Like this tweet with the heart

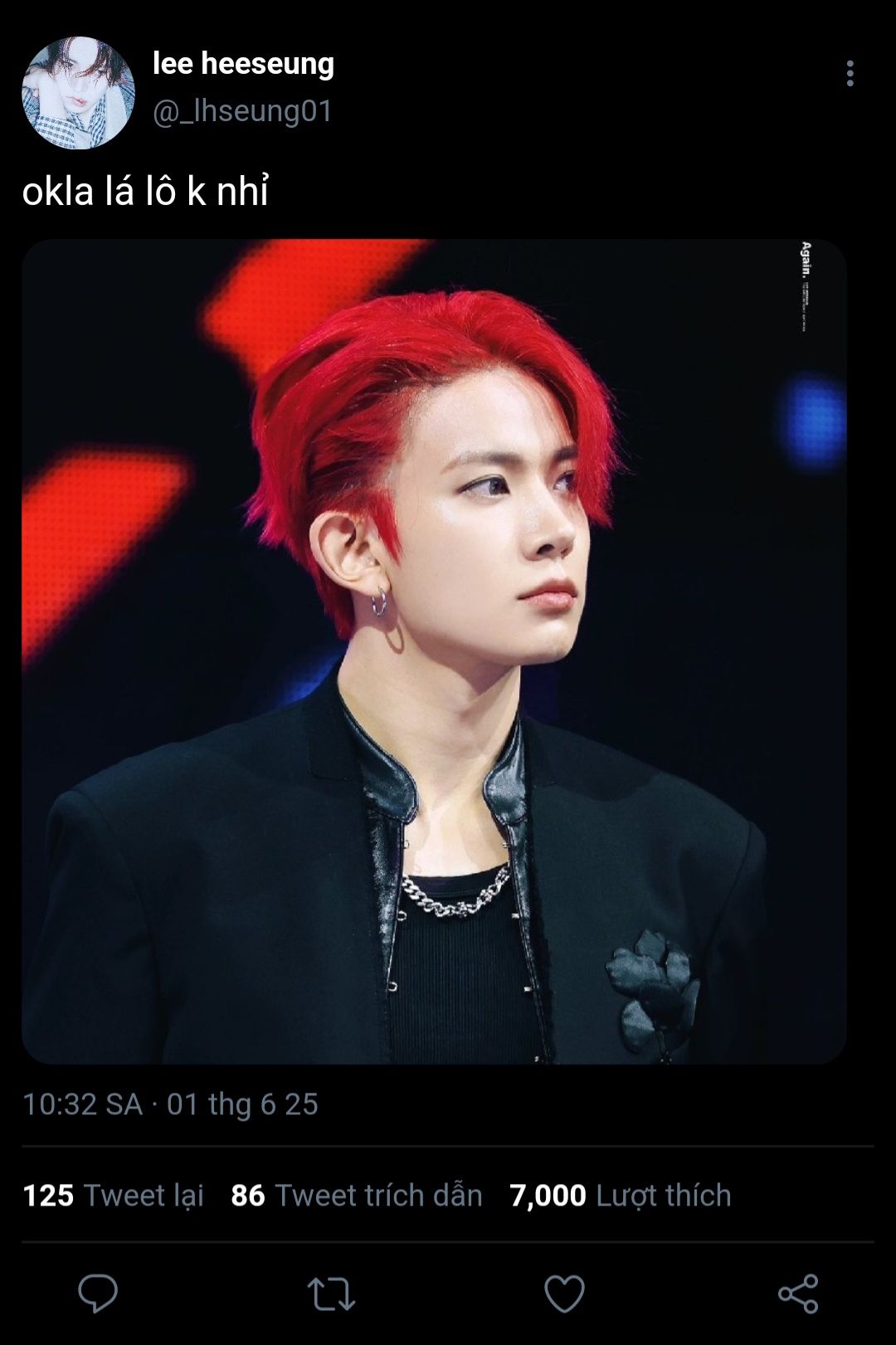564,1294
